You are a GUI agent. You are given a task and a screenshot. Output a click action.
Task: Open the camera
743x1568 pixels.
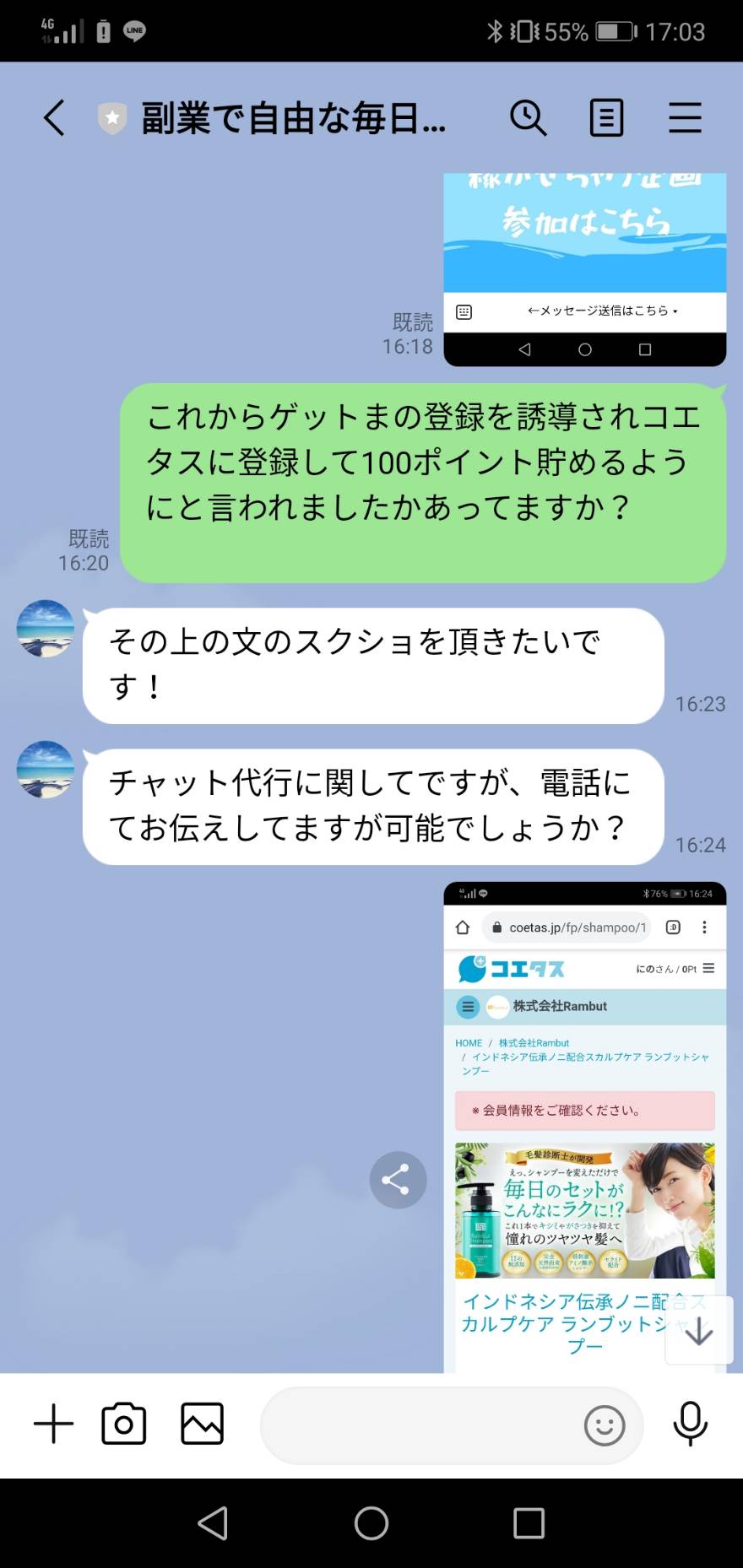[124, 1425]
